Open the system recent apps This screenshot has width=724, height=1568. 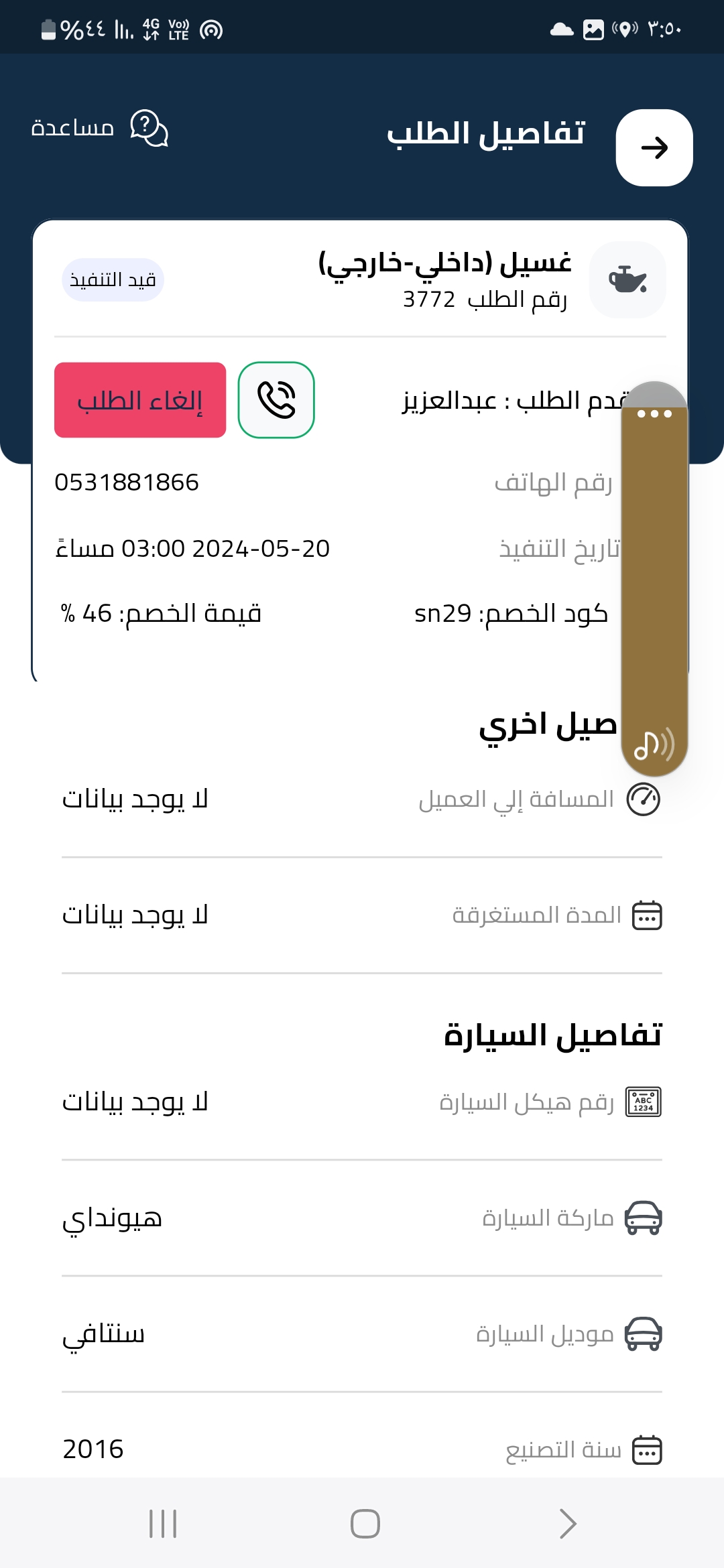163,1524
